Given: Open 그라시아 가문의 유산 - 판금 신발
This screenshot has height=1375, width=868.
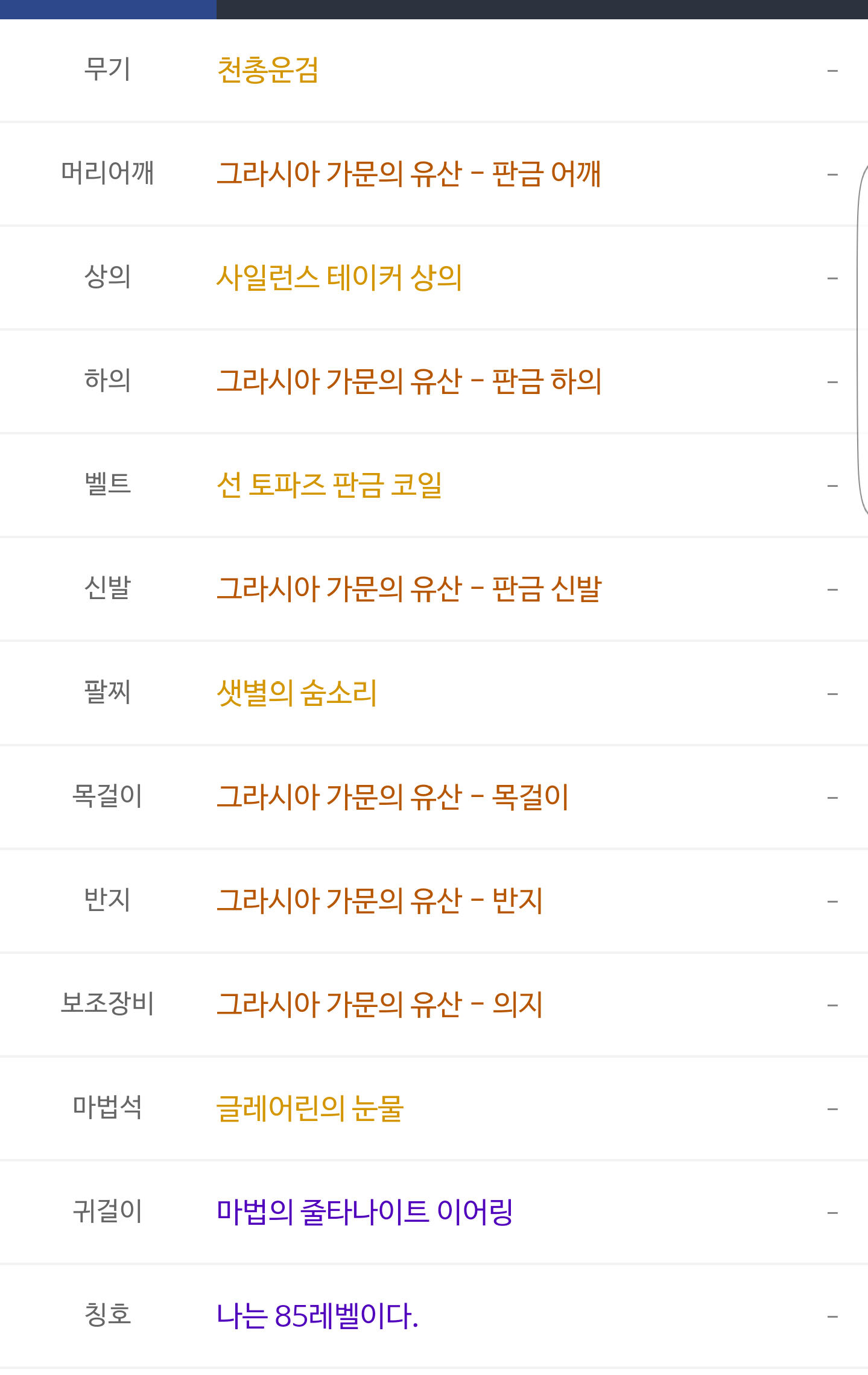Looking at the screenshot, I should click(408, 589).
